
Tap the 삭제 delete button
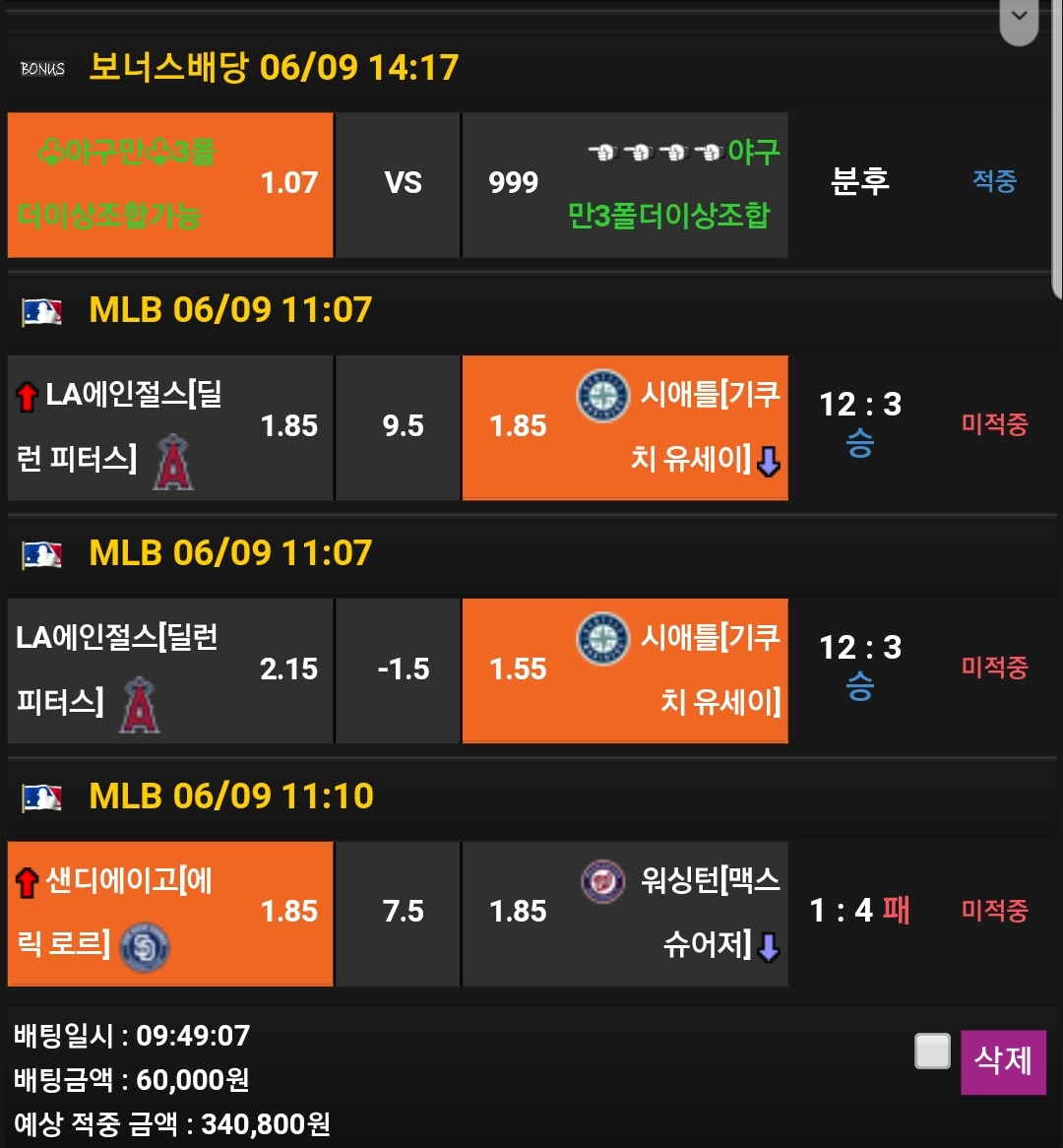(x=1003, y=1061)
